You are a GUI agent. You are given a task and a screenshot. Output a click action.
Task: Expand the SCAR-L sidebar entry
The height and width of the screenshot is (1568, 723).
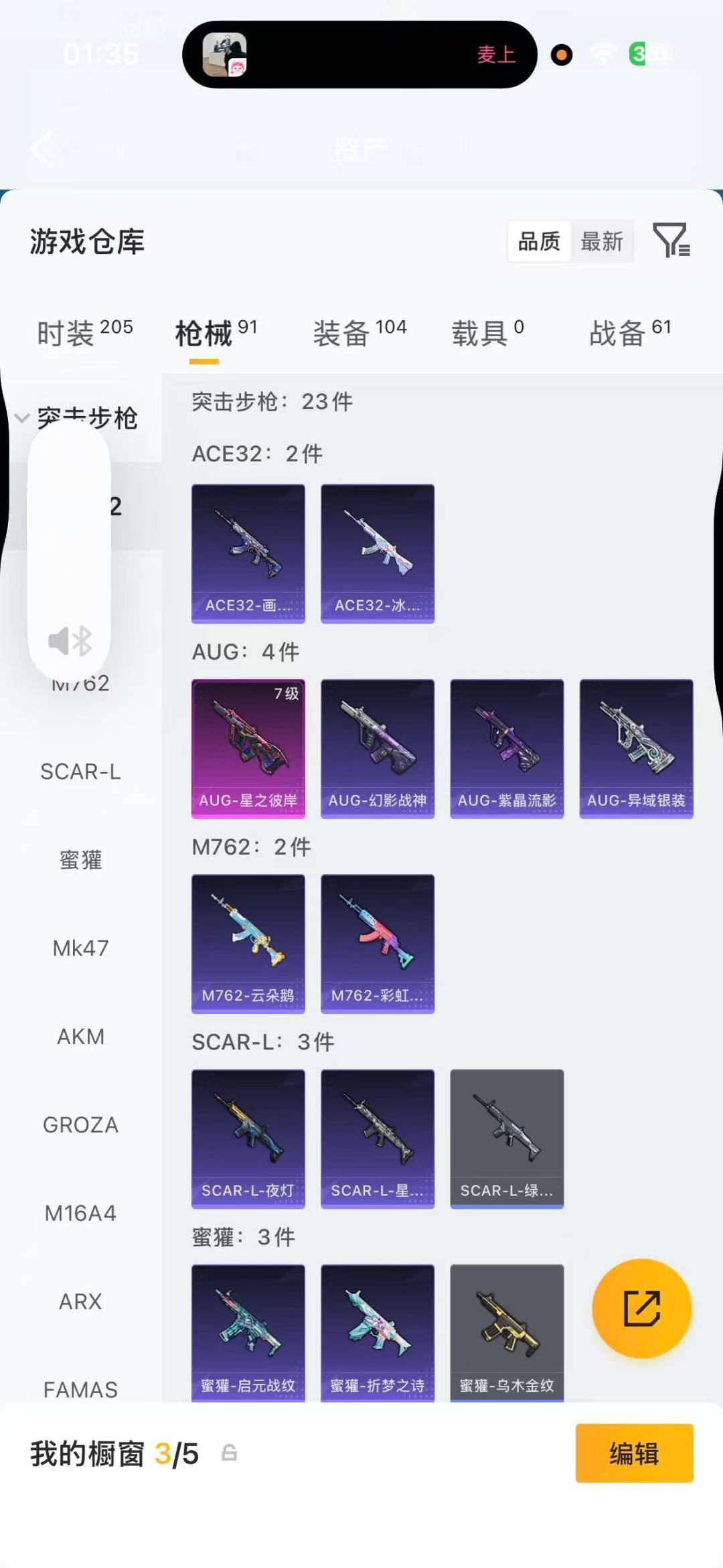80,772
